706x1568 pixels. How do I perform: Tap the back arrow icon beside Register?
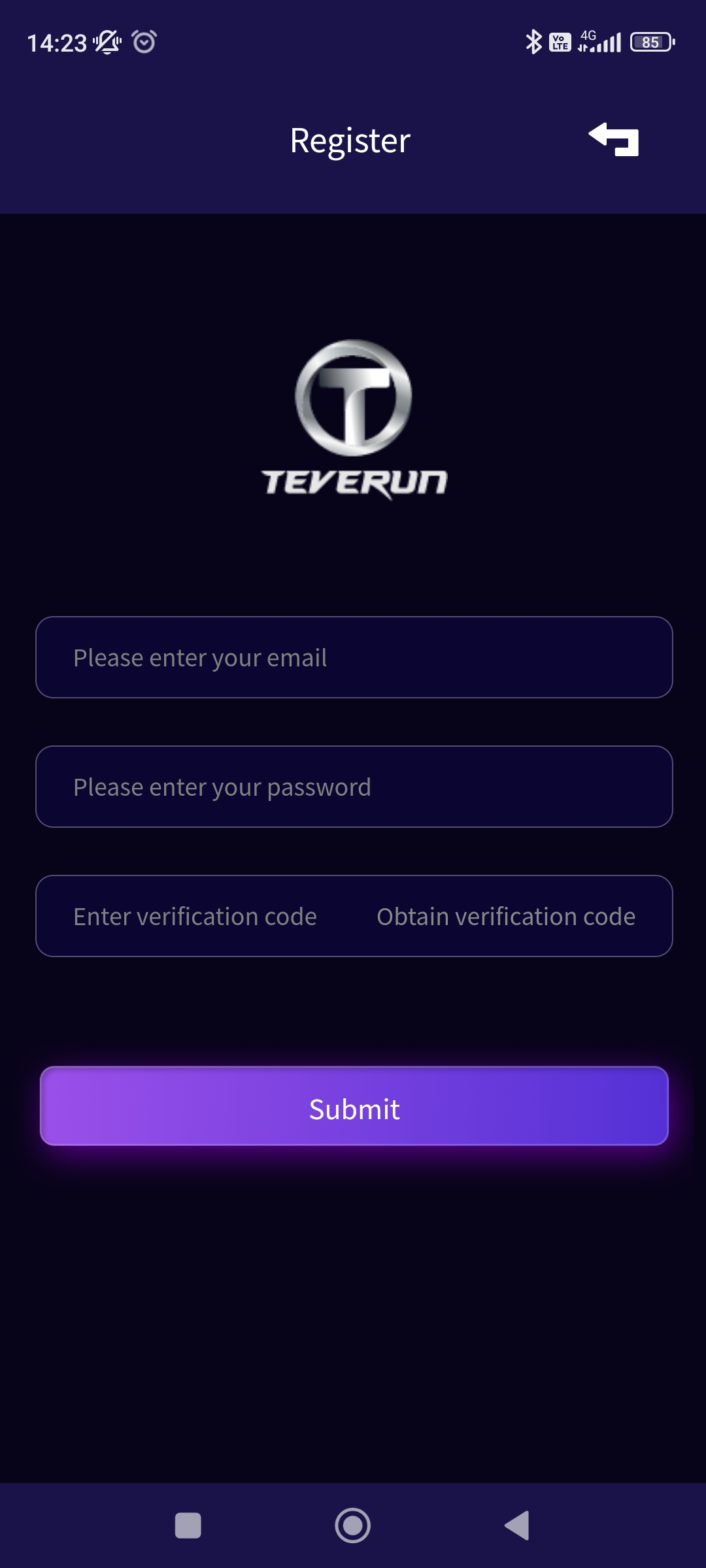[x=614, y=139]
